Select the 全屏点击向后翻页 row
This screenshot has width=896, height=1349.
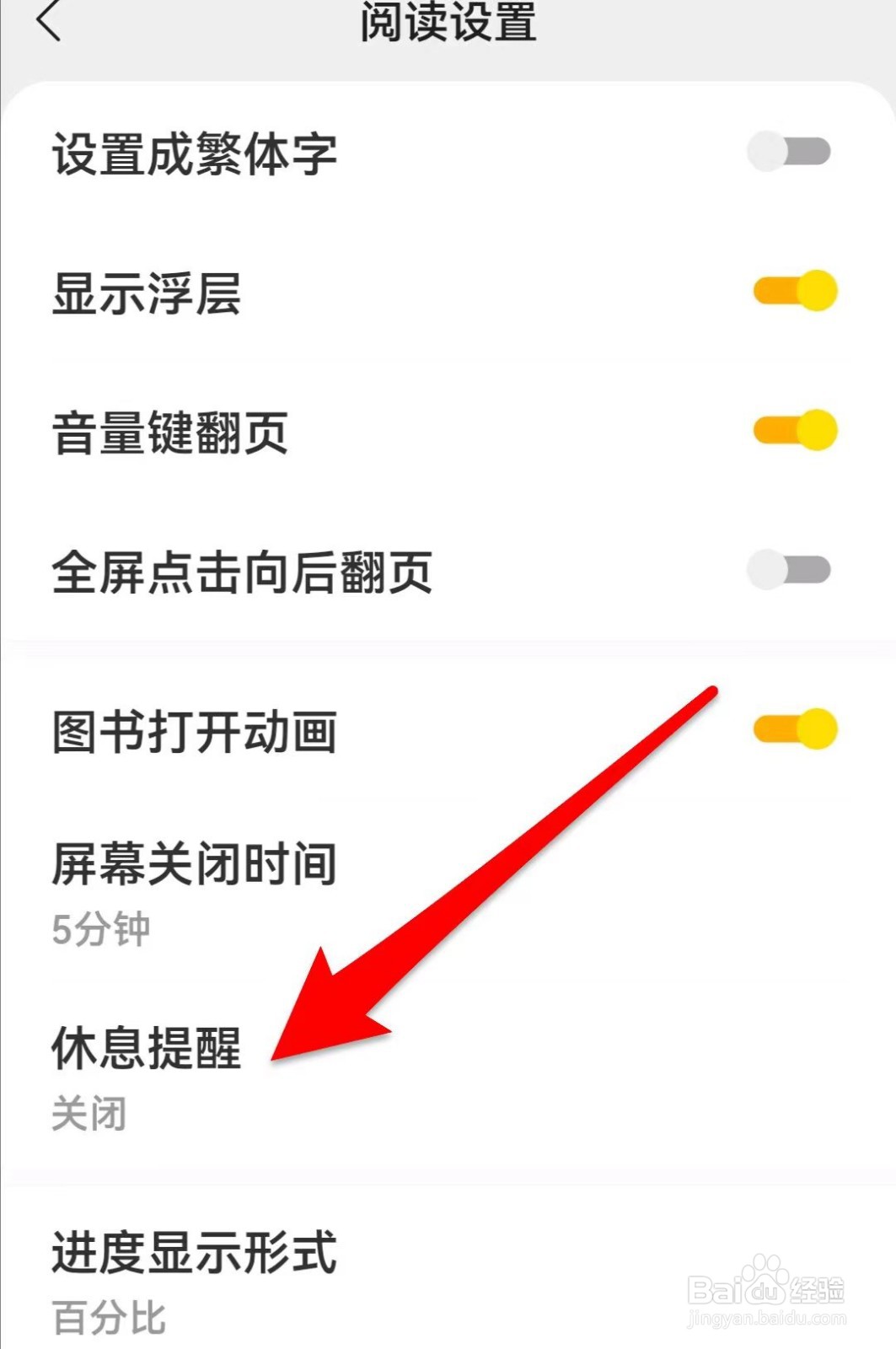tap(243, 573)
